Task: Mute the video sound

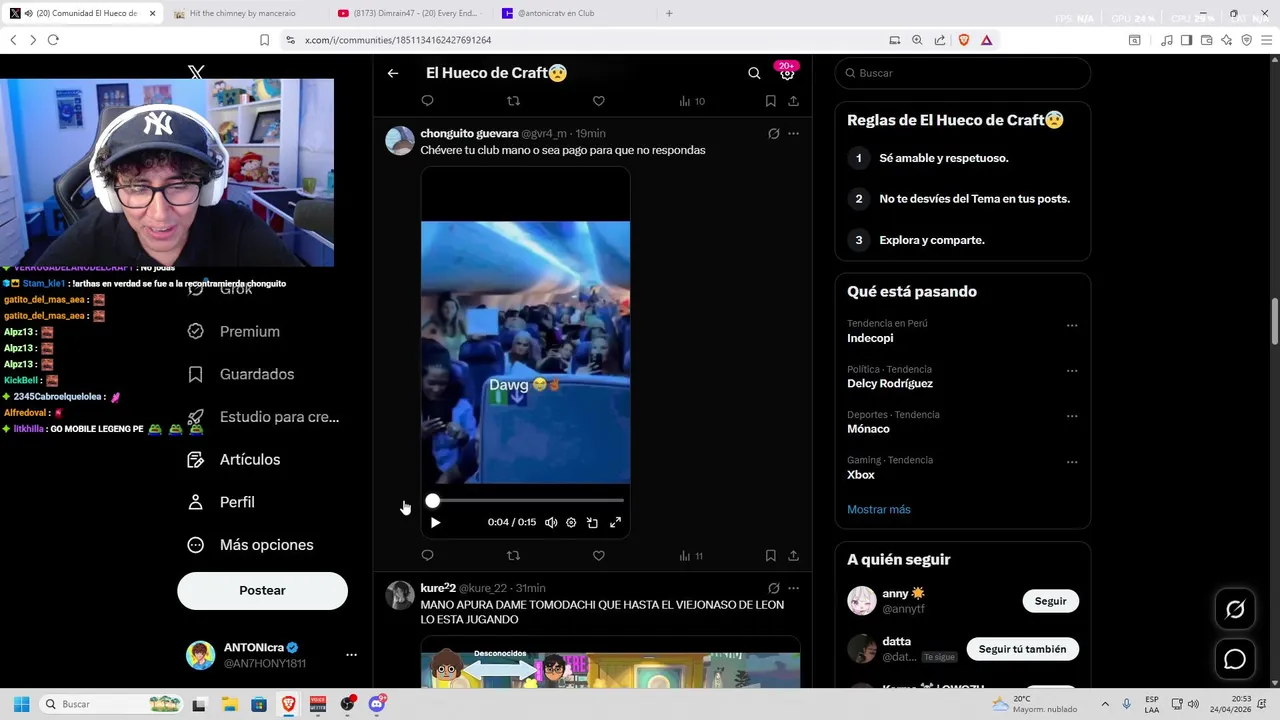Action: [x=551, y=522]
